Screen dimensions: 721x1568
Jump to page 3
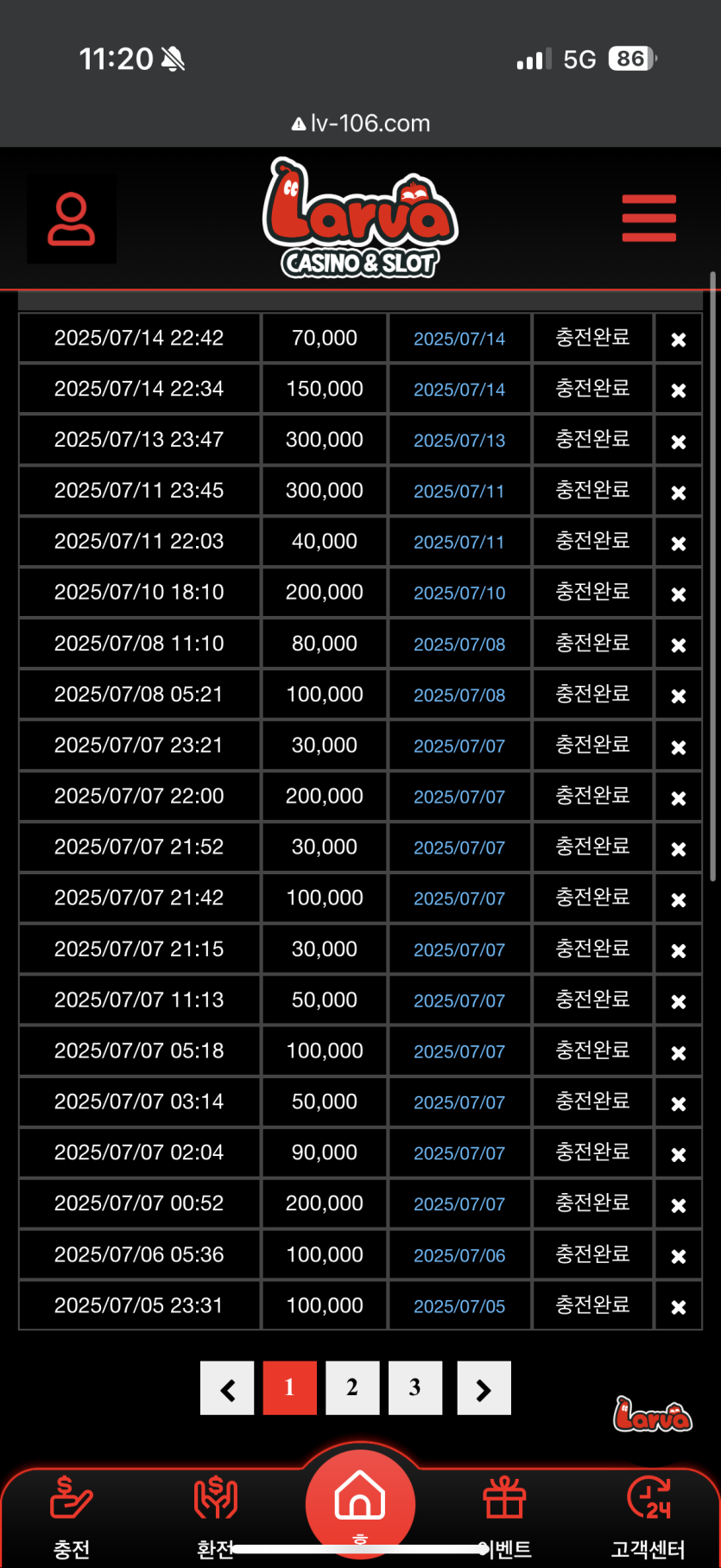[415, 1388]
